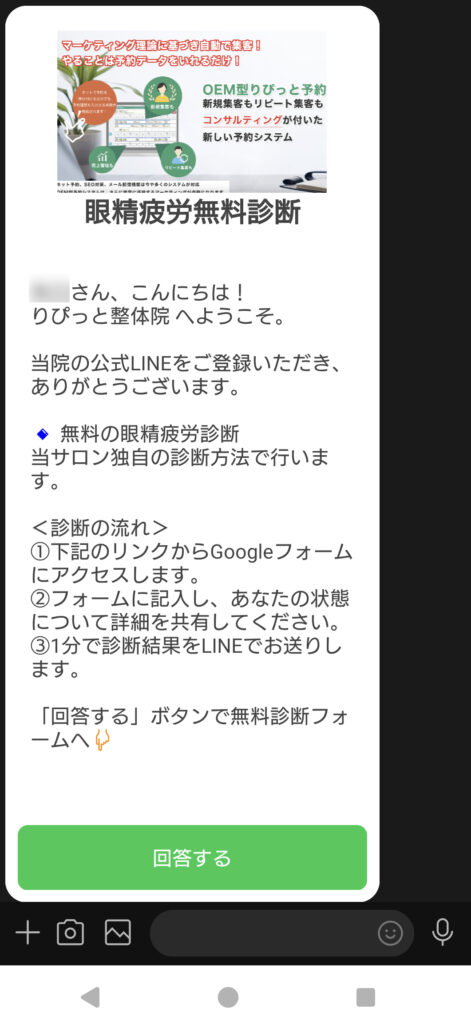Launch the camera from the chat bar
The width and height of the screenshot is (471, 1024).
pos(70,933)
